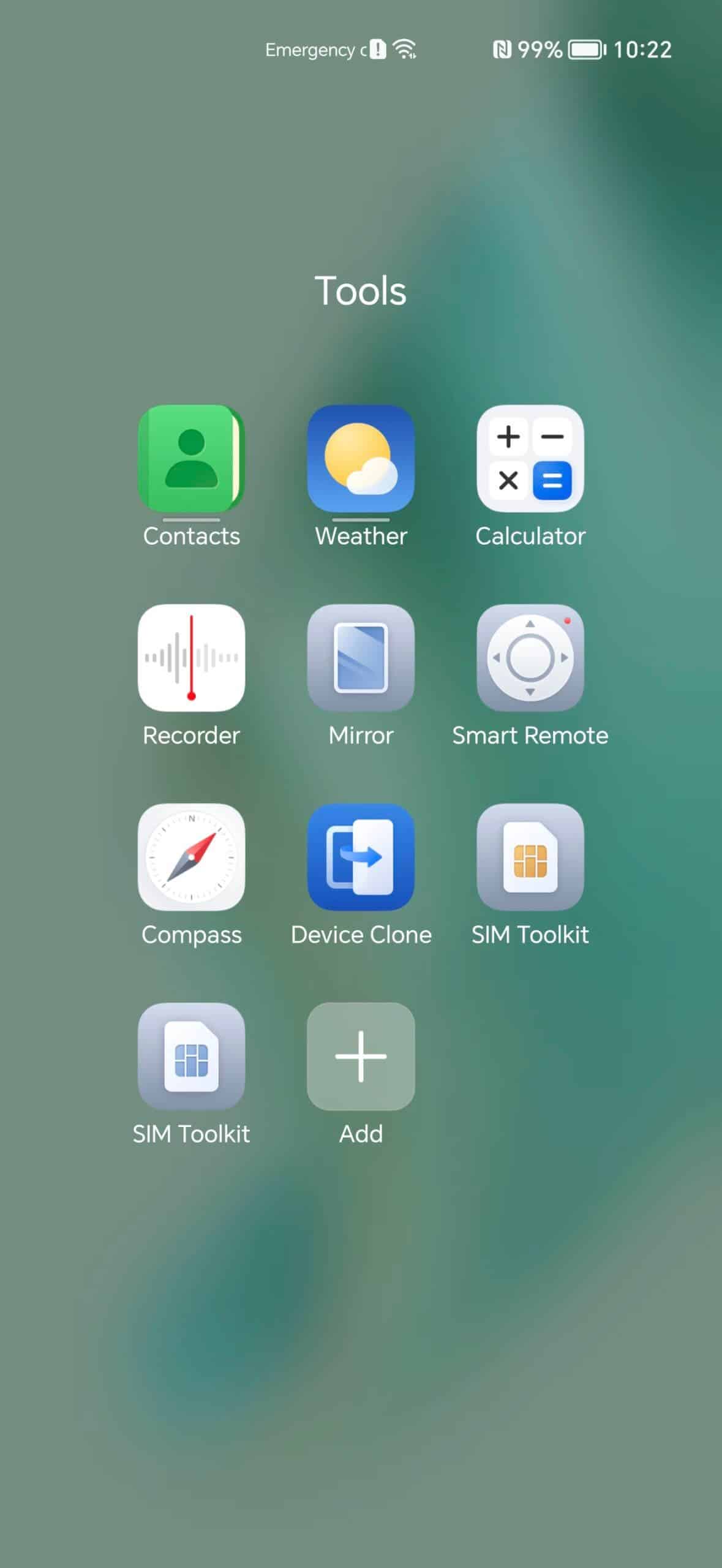Viewport: 722px width, 1568px height.
Task: Tap the Tools folder name to rename
Action: [360, 290]
